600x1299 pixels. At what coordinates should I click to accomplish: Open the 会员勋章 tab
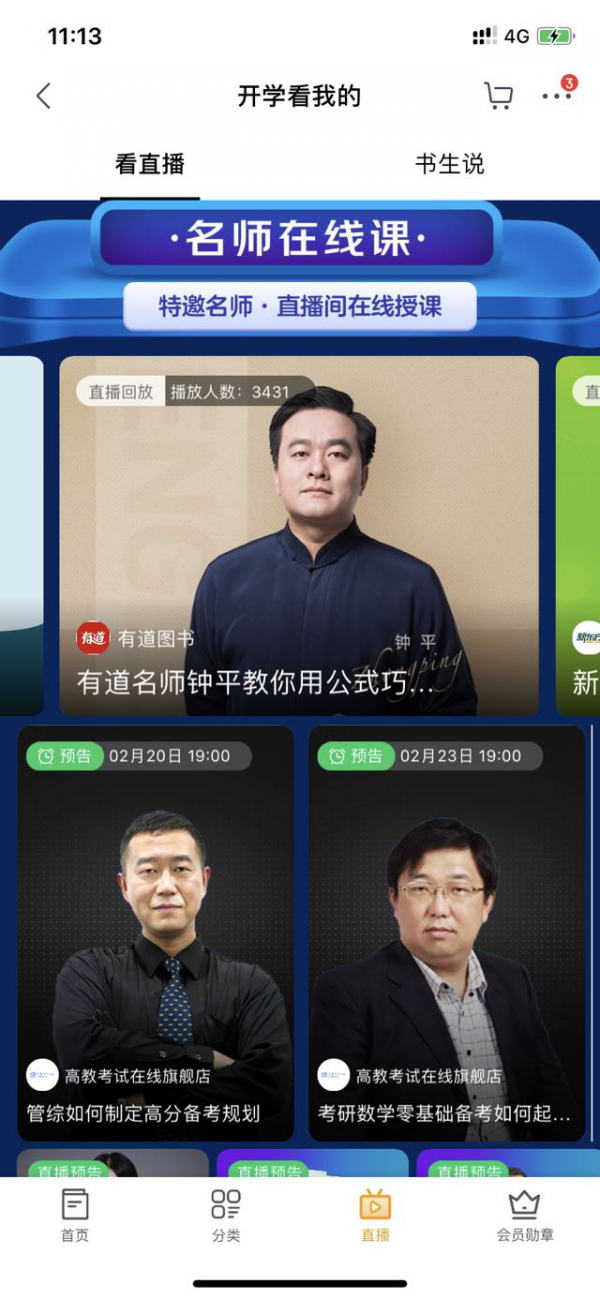tap(525, 1215)
